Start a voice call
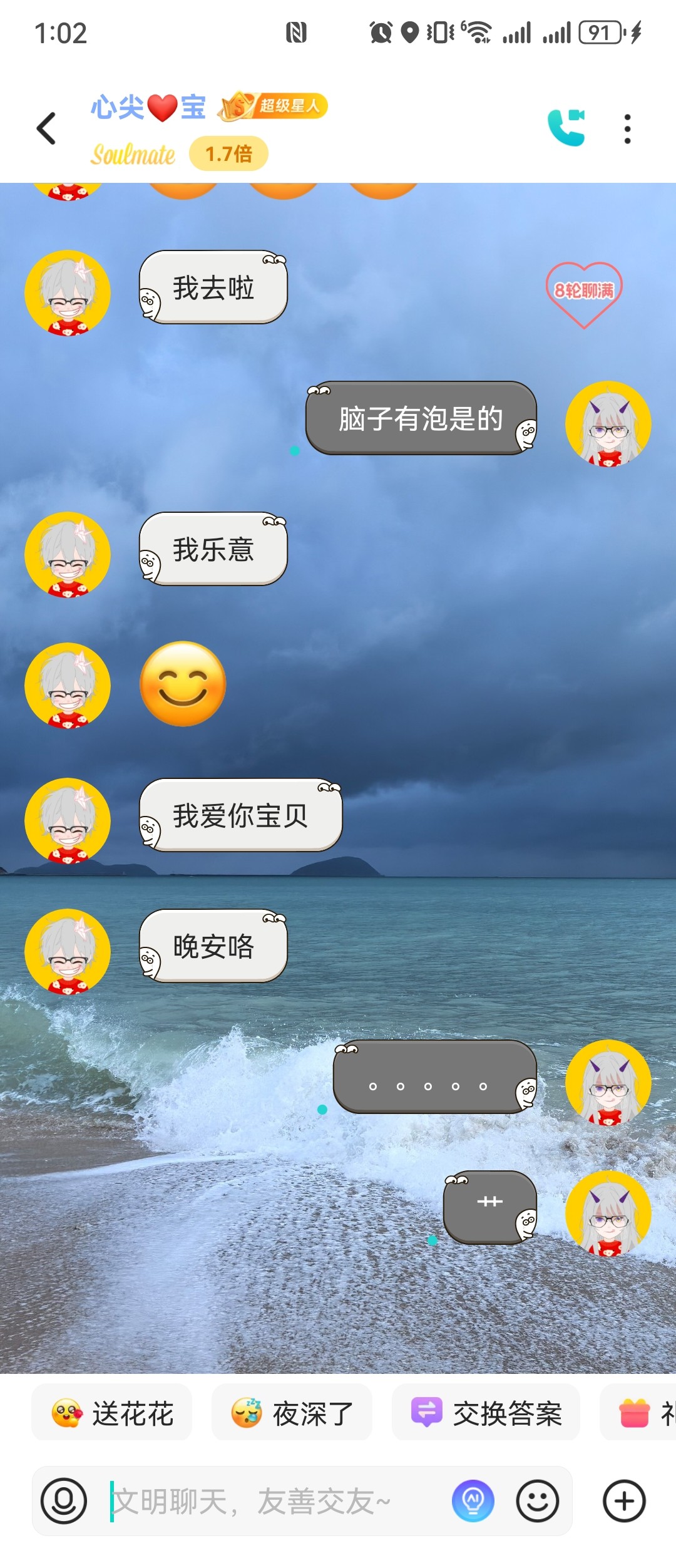676x1568 pixels. tap(566, 128)
